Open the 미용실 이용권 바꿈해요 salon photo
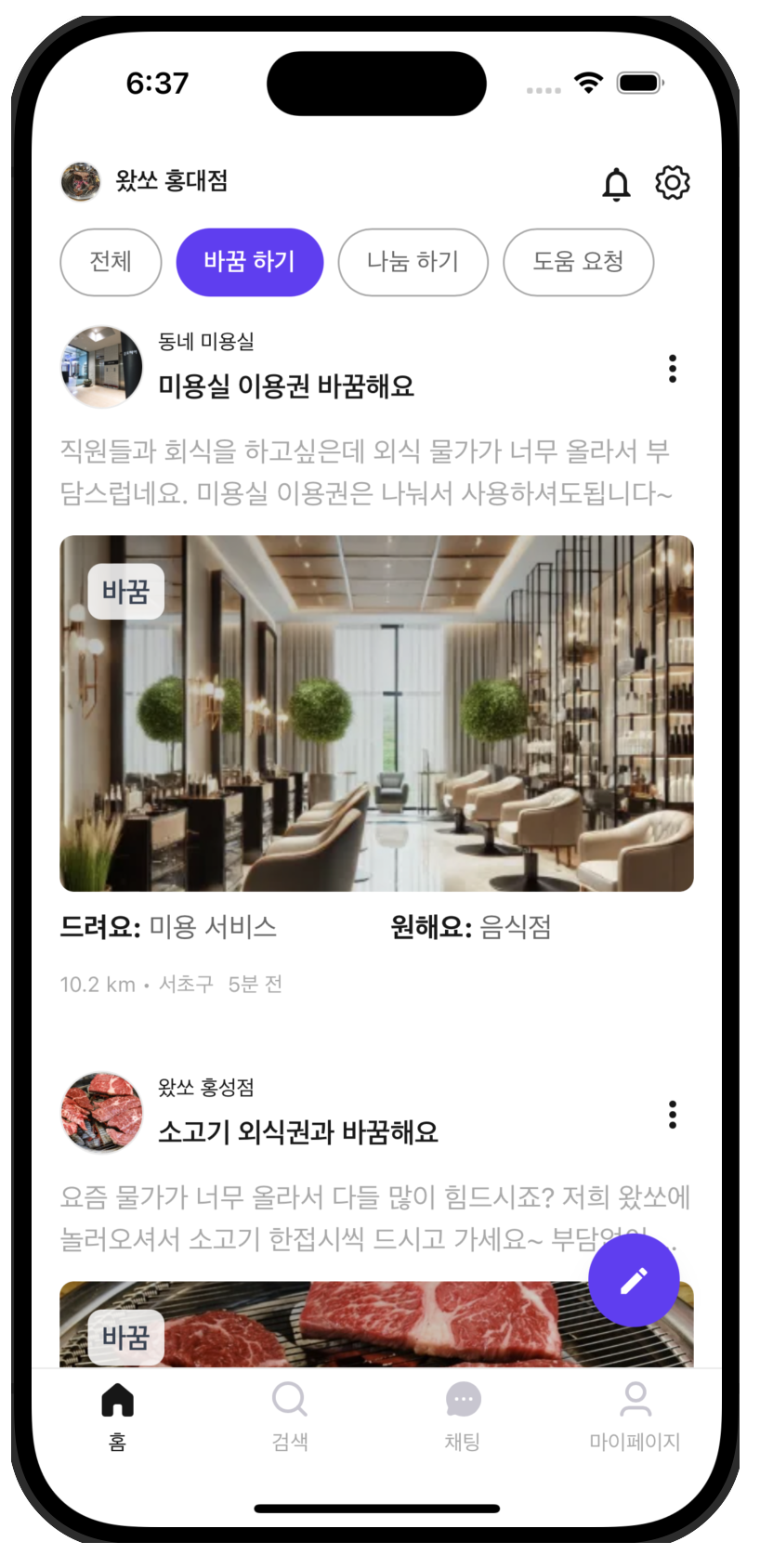Image resolution: width=760 pixels, height=1568 pixels. [376, 713]
